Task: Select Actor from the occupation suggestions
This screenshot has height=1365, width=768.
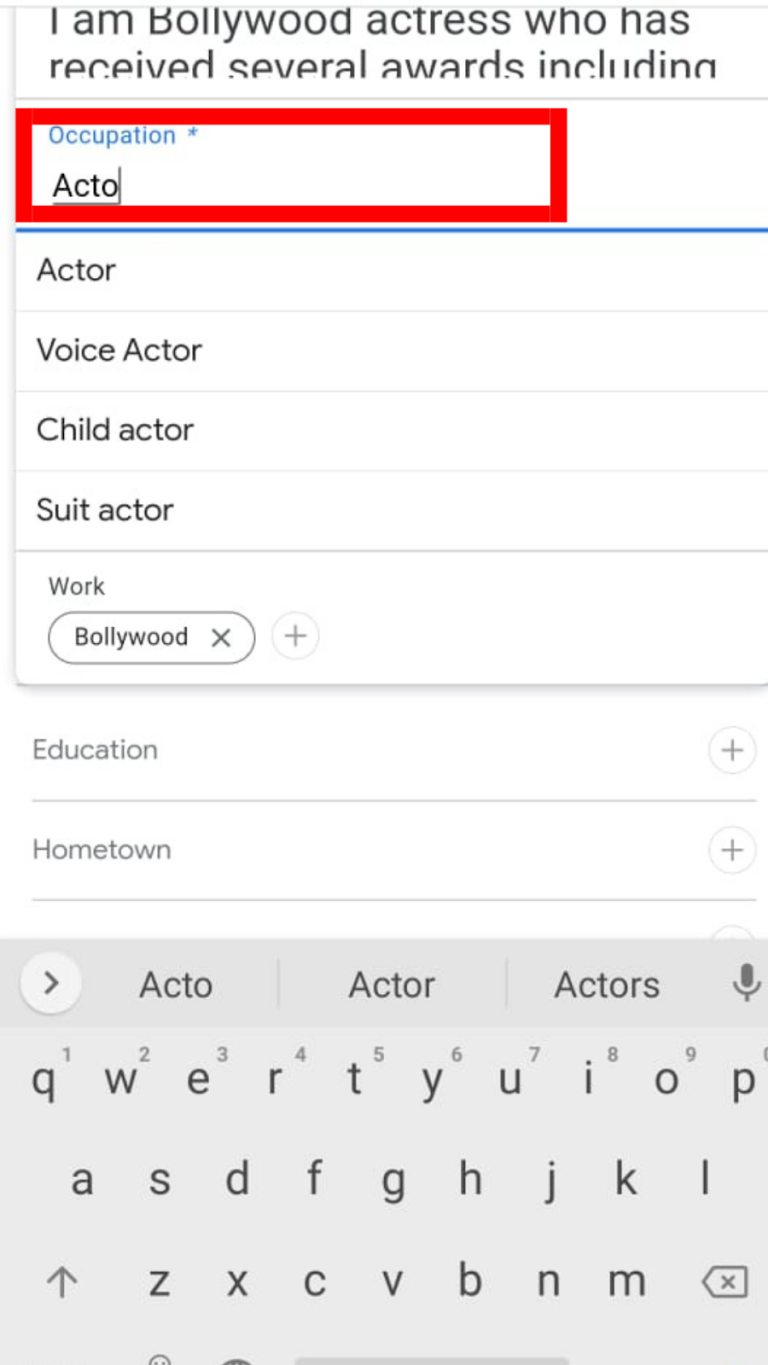Action: 76,270
